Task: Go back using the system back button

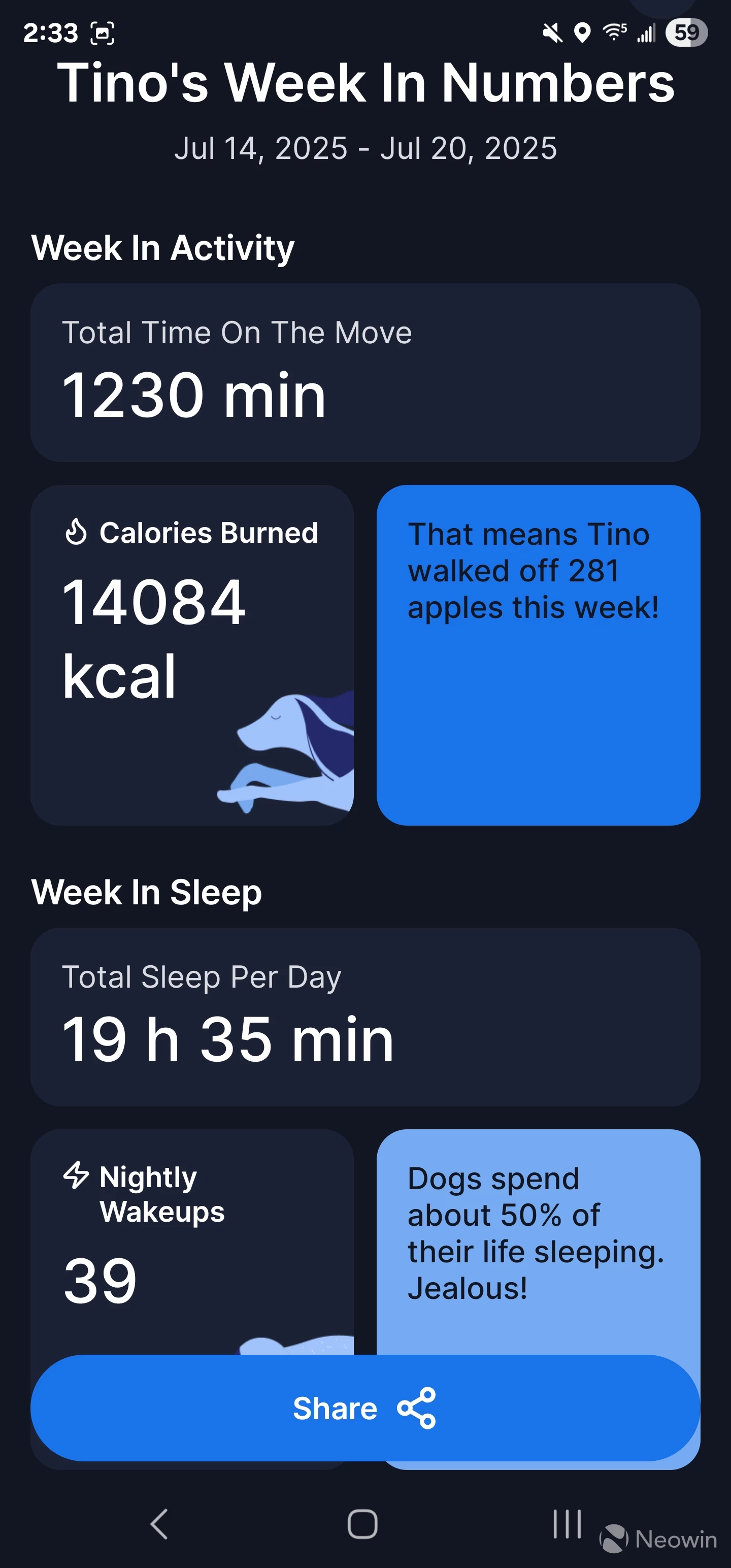Action: point(159,1523)
